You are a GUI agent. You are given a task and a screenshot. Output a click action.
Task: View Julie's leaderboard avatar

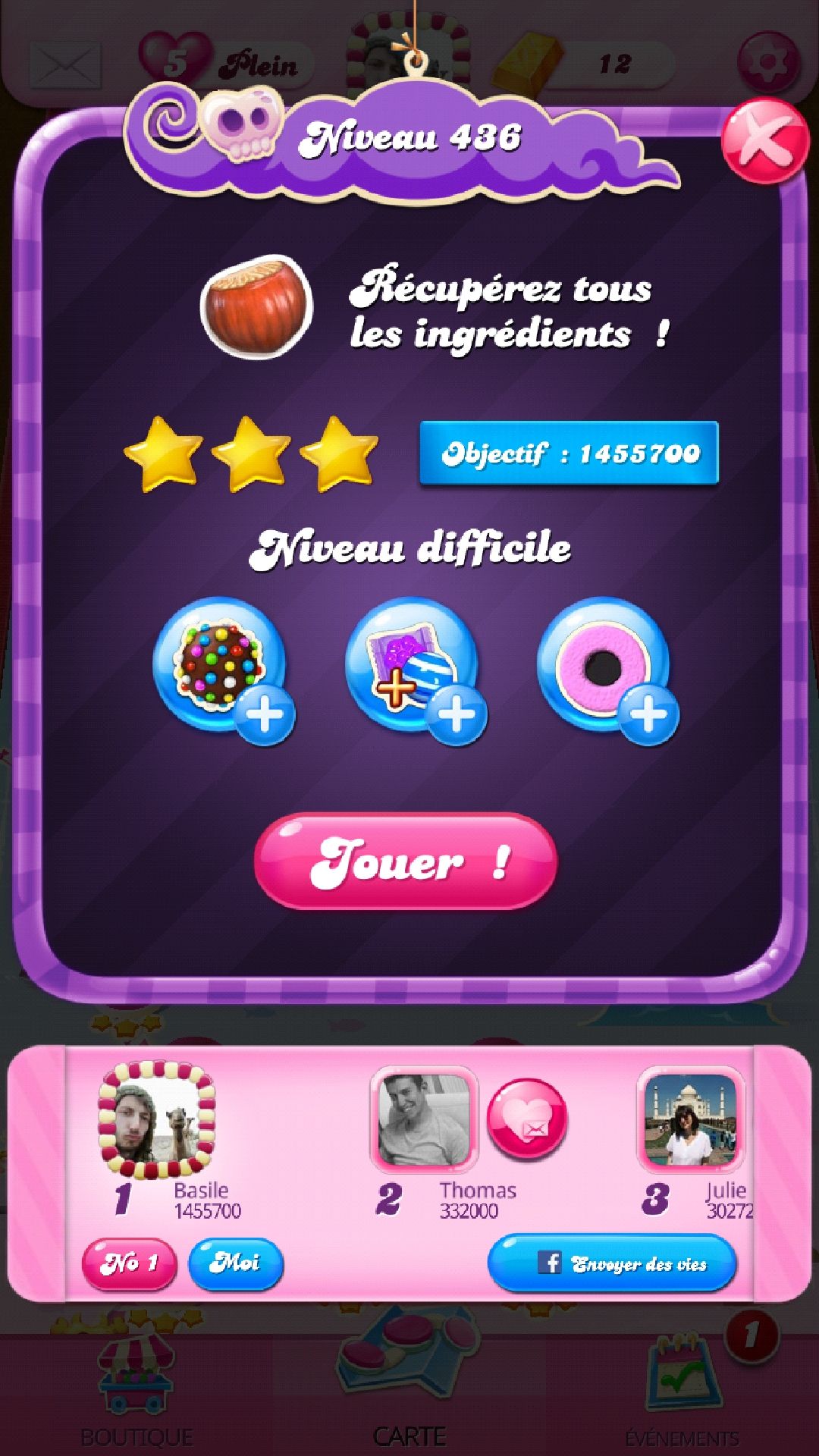point(691,1119)
